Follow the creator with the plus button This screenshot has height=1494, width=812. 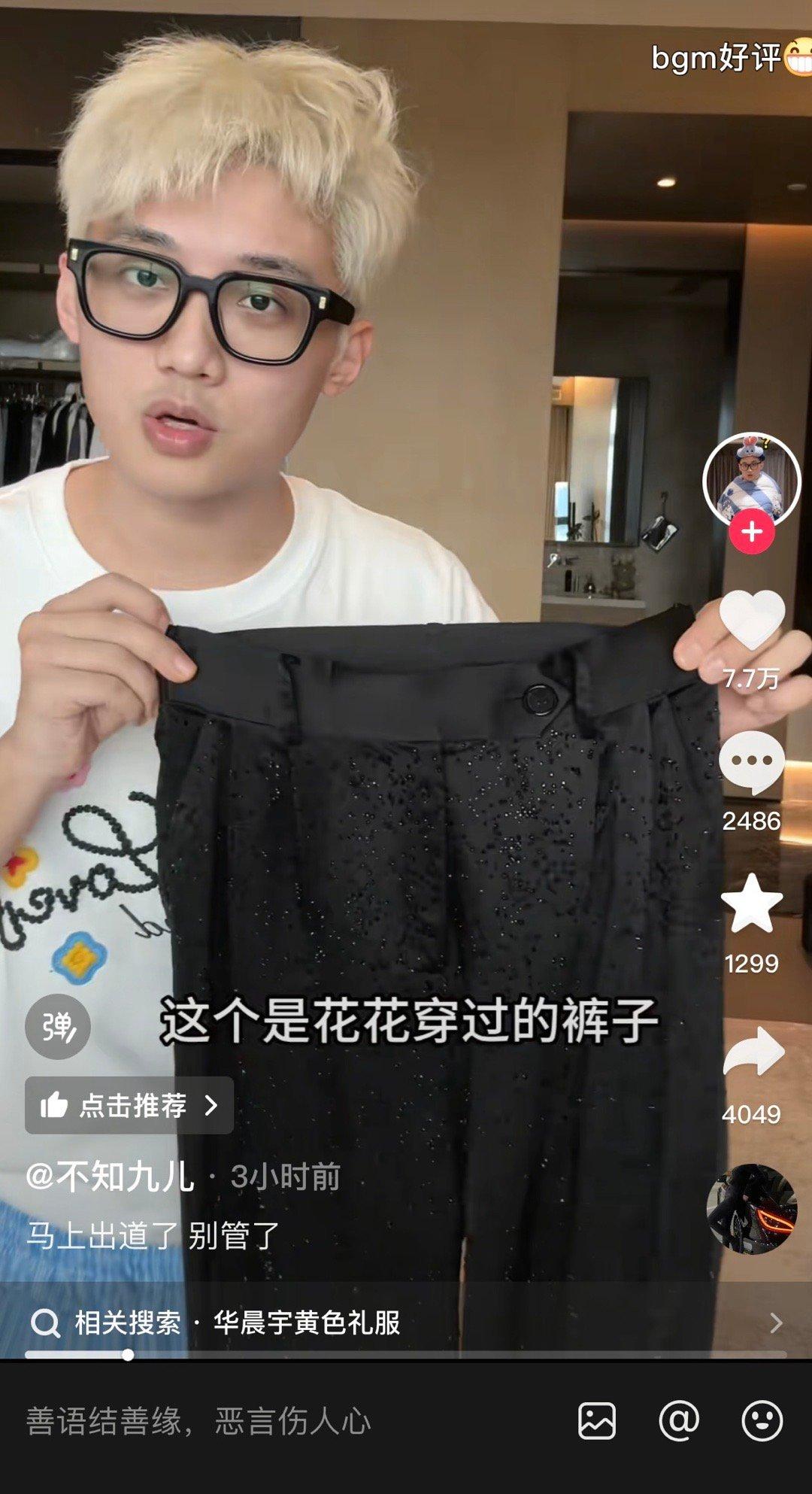[x=752, y=532]
